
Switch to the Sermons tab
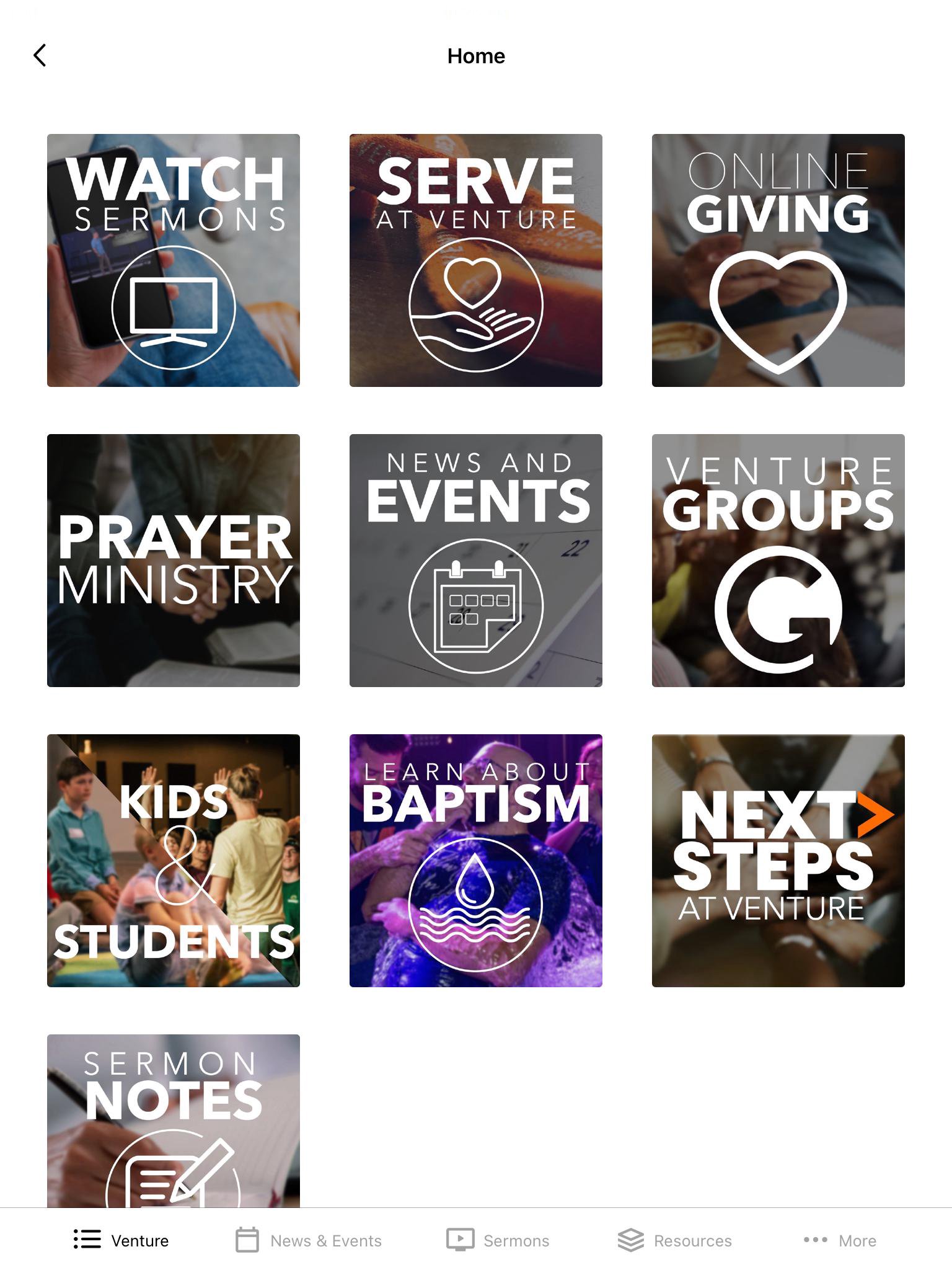498,1240
